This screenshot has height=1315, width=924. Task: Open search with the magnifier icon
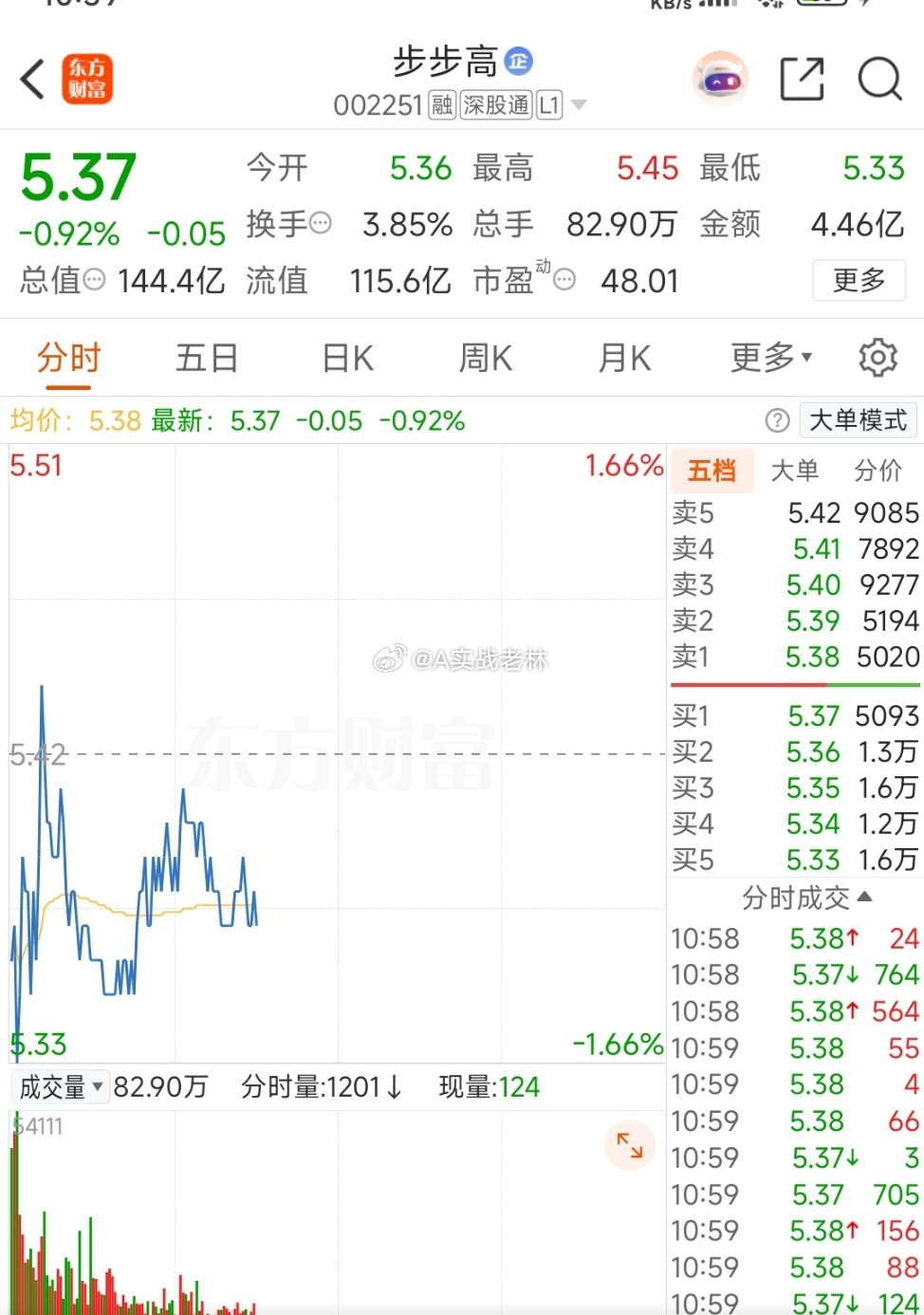point(880,81)
